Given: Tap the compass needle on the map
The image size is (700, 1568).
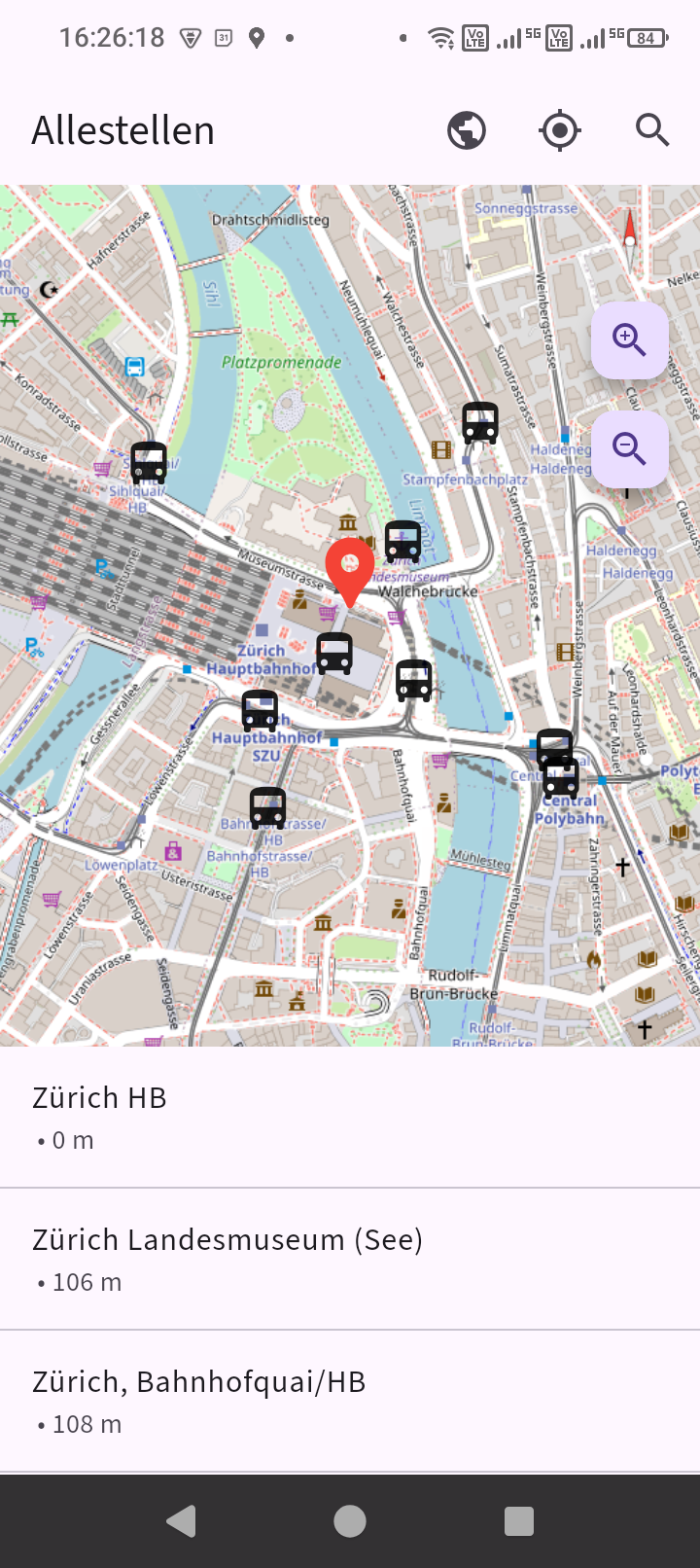Looking at the screenshot, I should [629, 241].
